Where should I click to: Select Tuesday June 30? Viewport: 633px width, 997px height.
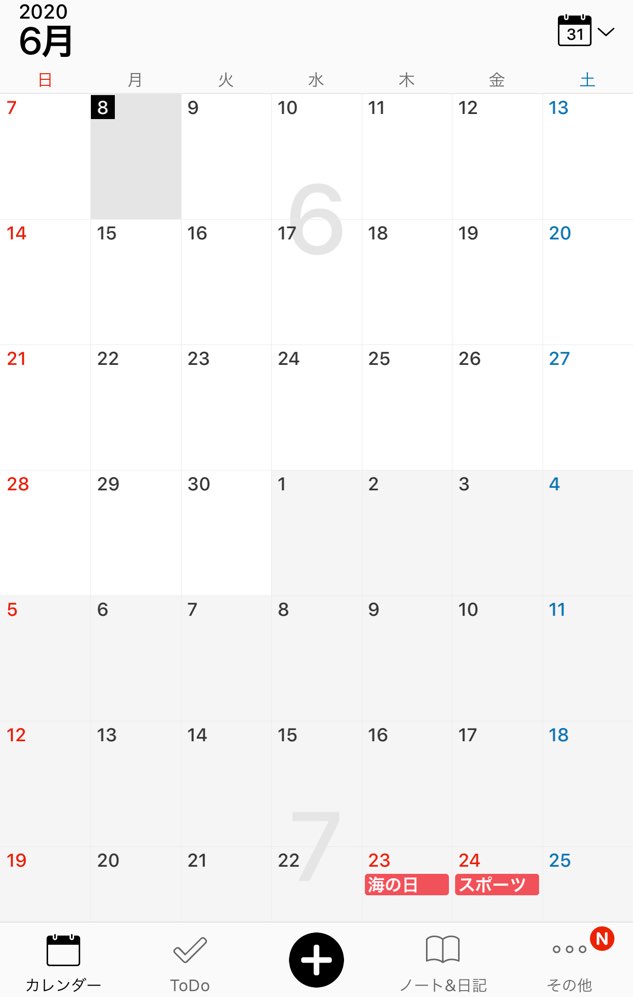tap(226, 532)
